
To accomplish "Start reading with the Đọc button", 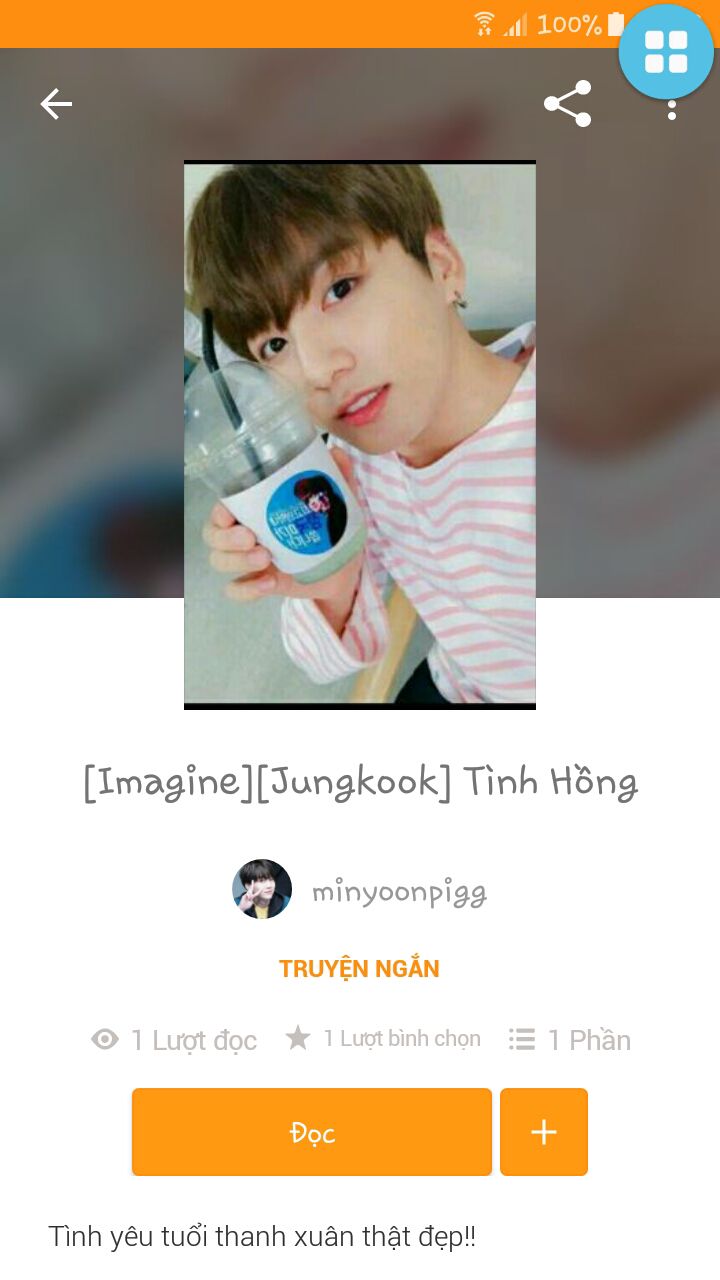I will 312,1132.
